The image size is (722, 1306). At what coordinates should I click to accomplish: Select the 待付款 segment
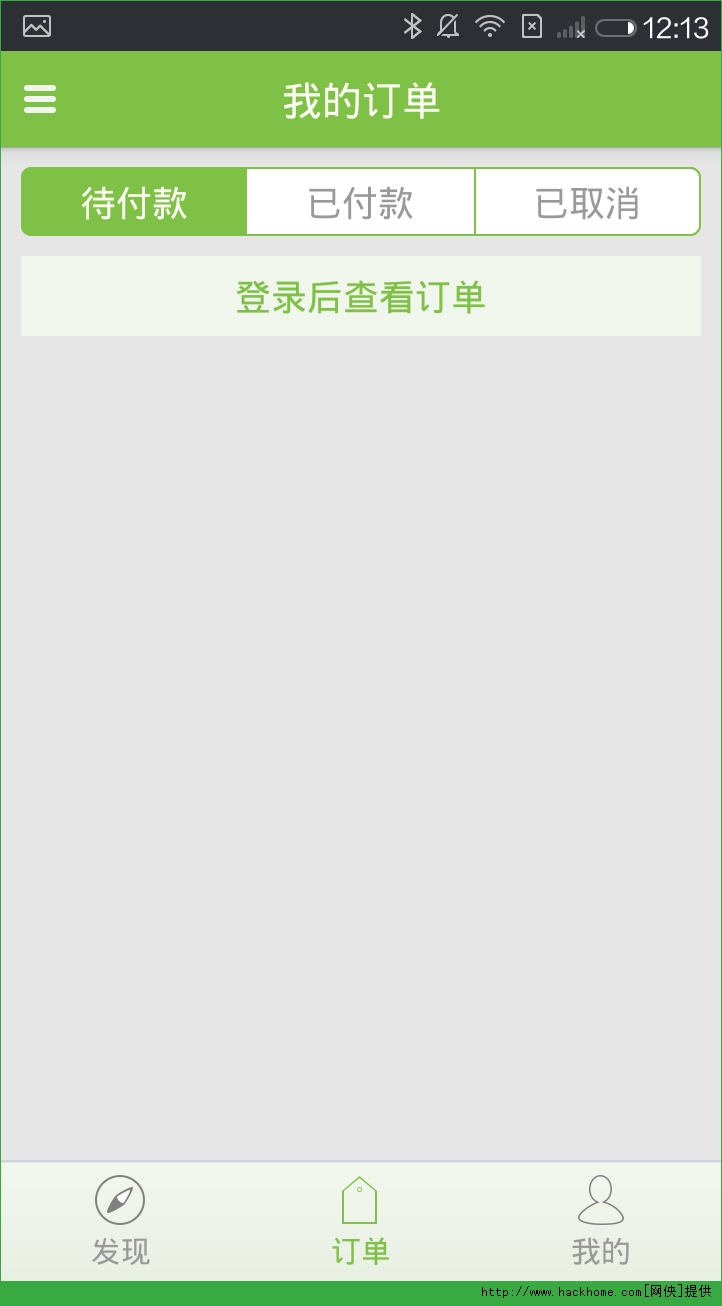tap(134, 202)
